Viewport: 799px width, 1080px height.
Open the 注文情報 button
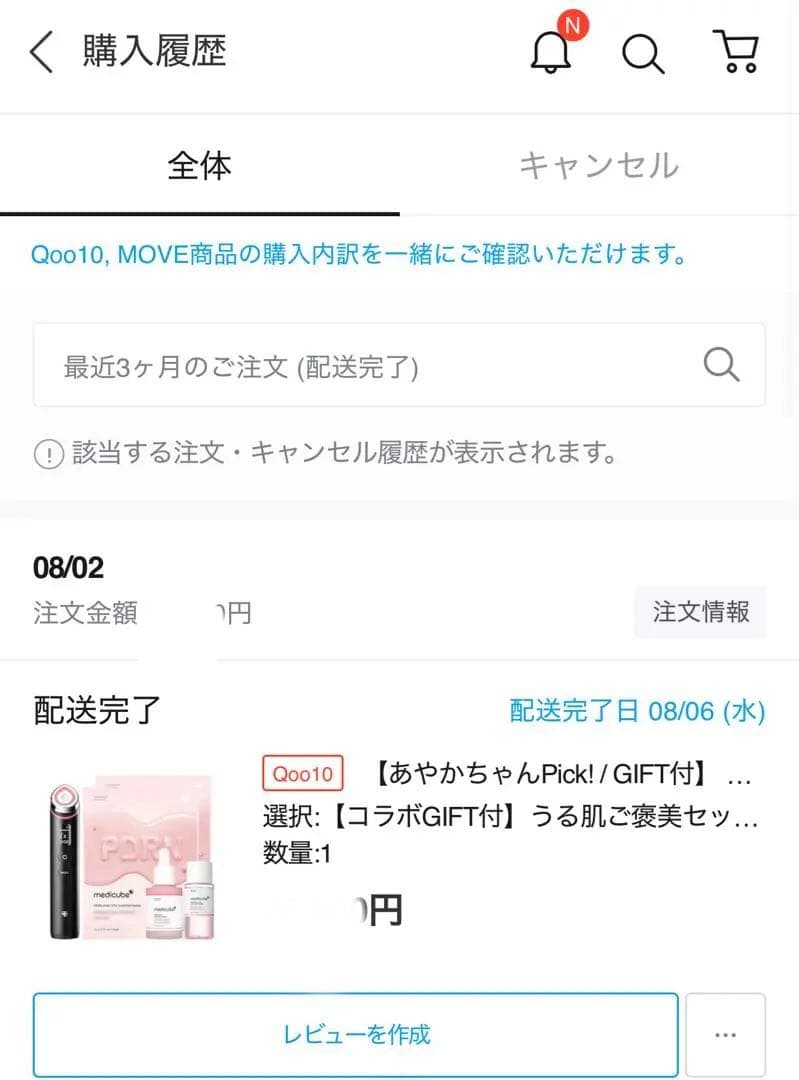700,613
